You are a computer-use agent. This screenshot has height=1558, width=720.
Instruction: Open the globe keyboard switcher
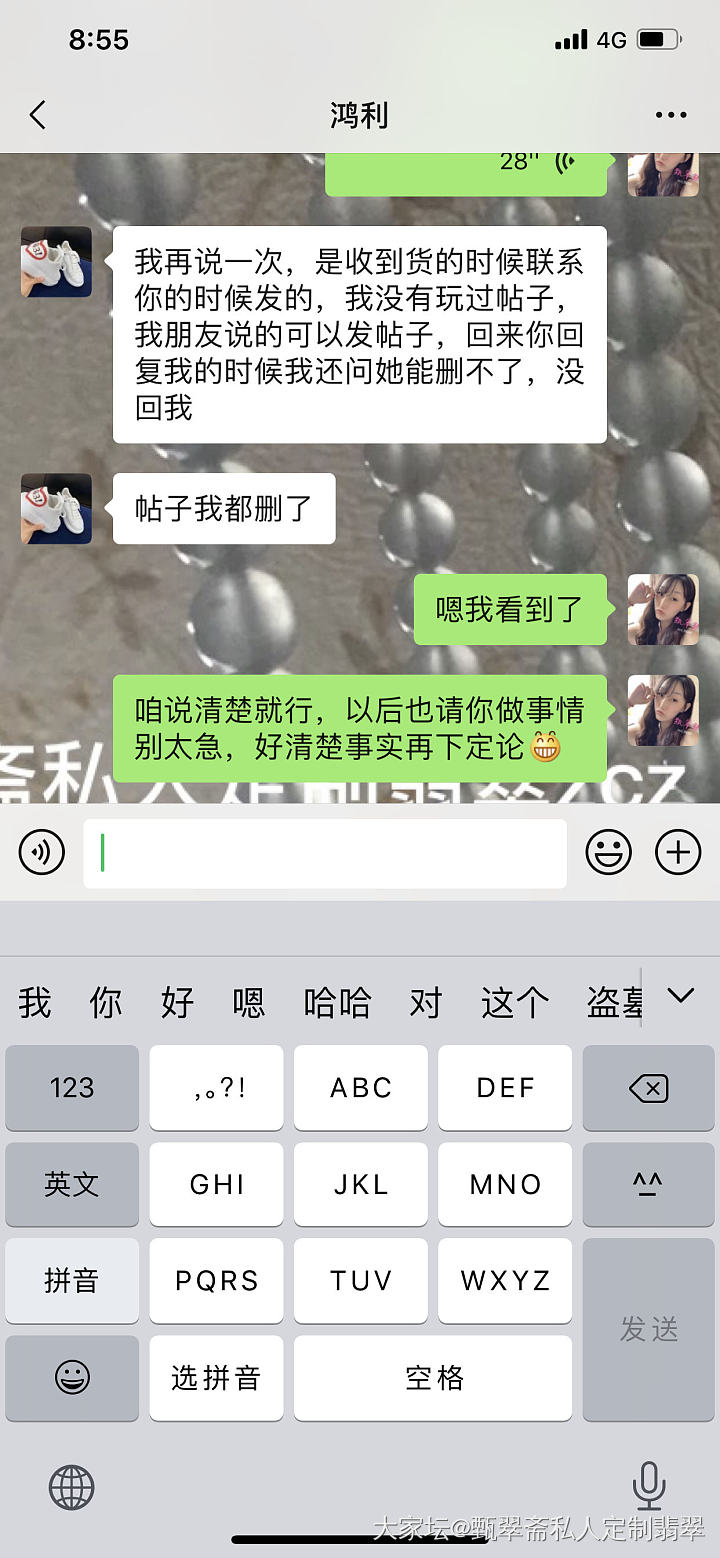point(72,1487)
